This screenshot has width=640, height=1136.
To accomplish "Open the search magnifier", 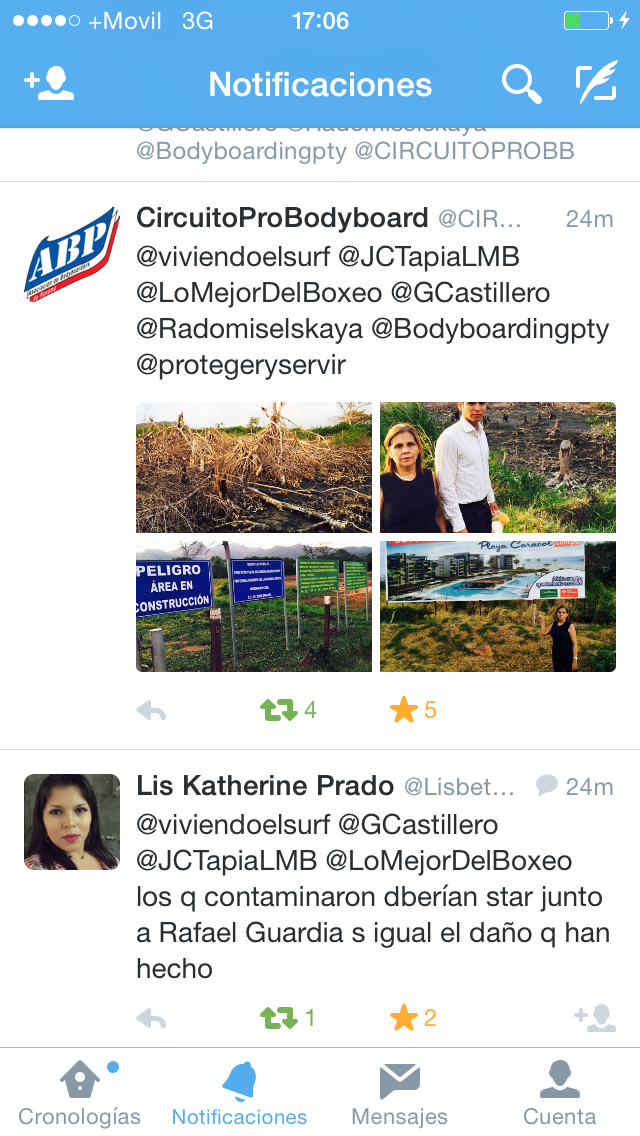I will tap(521, 84).
